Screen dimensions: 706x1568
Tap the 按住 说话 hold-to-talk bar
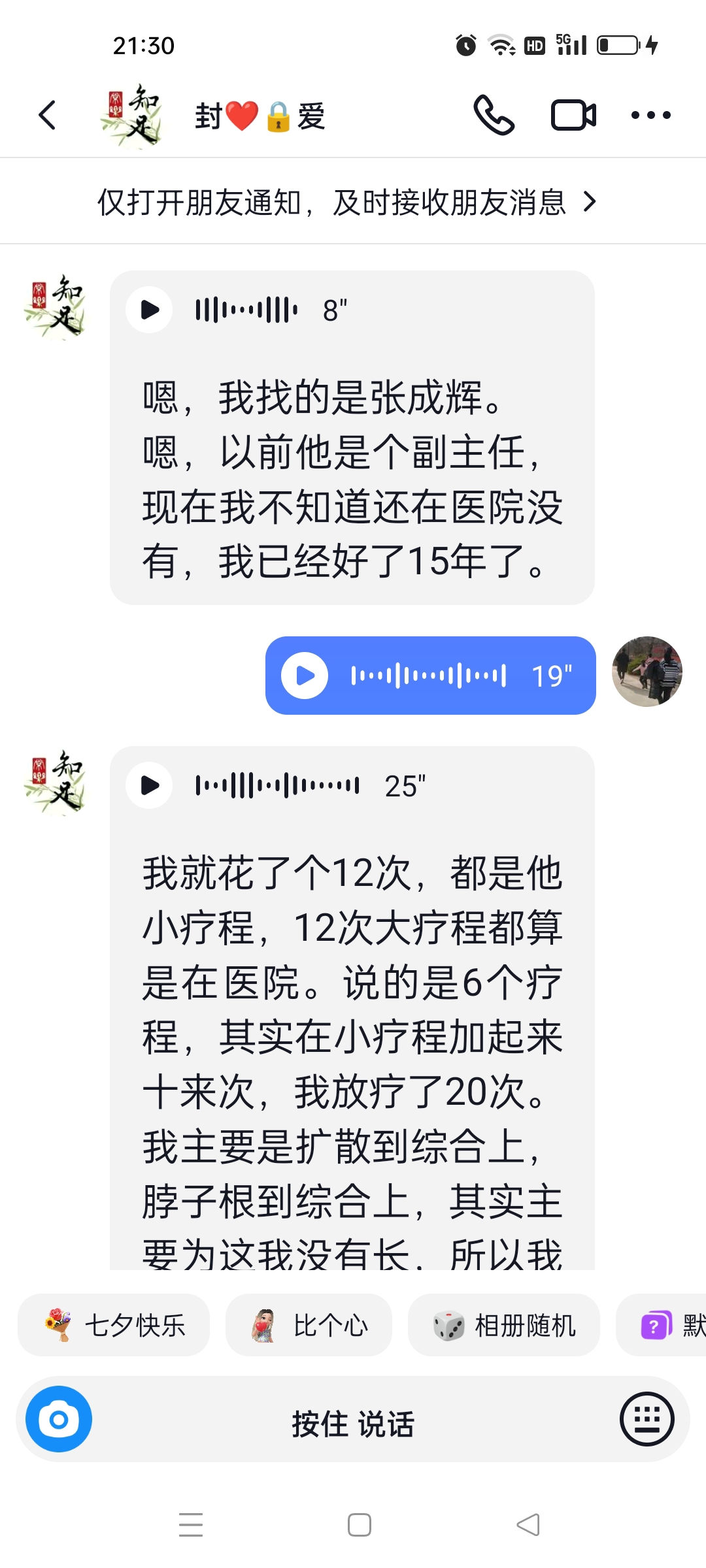353,1423
